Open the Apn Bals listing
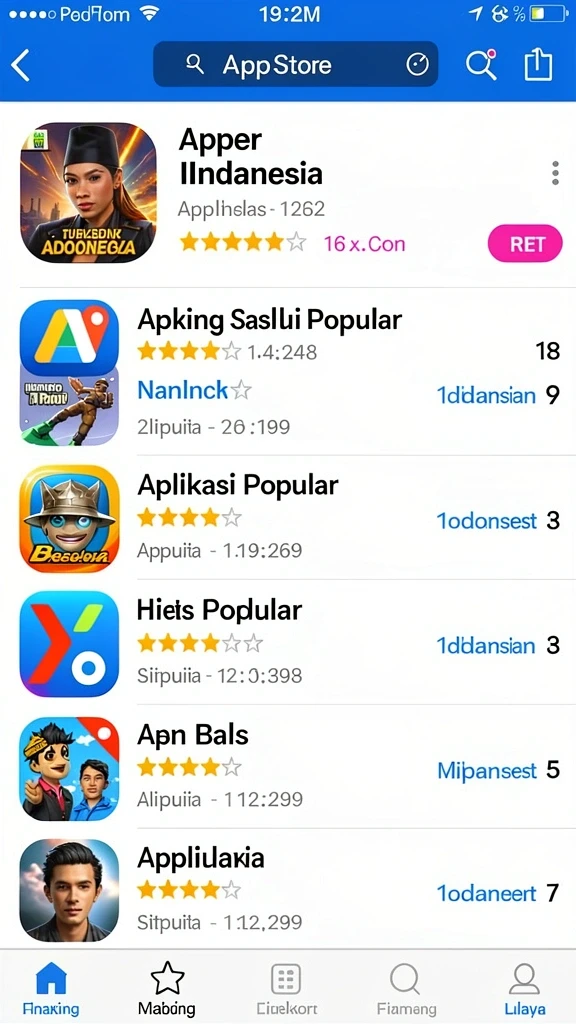Screen dimensions: 576x1024 [x=288, y=767]
